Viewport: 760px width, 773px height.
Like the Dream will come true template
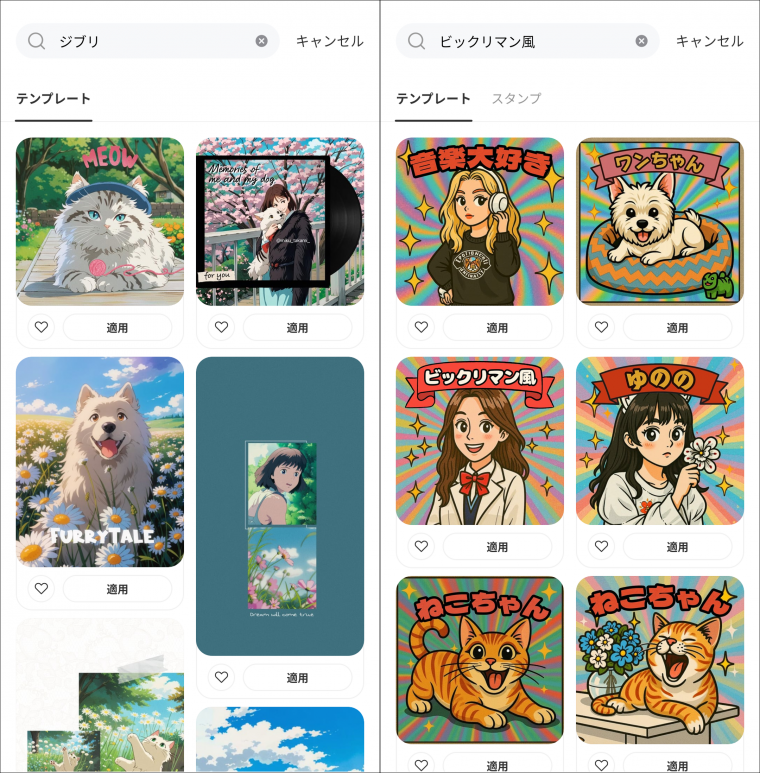point(221,677)
